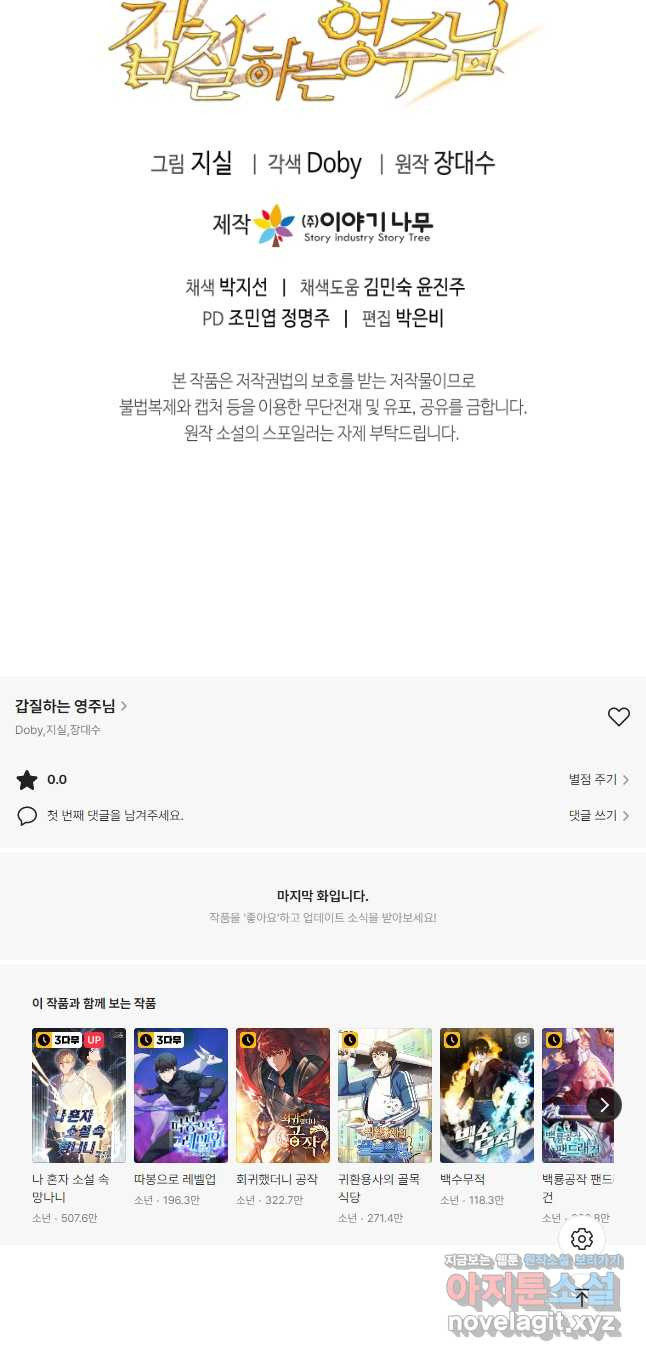Show next recommended titles with the arrow

(603, 1104)
